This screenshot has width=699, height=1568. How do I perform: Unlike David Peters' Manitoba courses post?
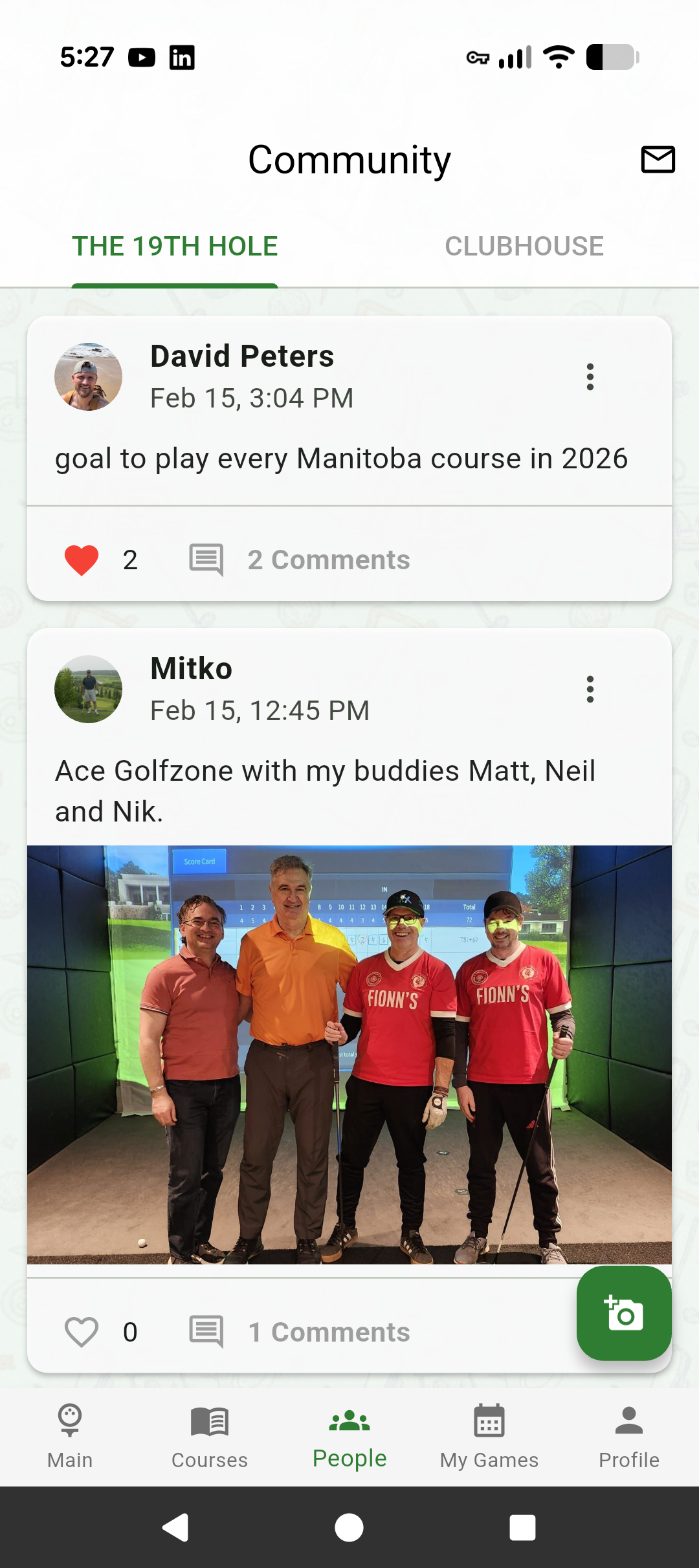pos(82,560)
